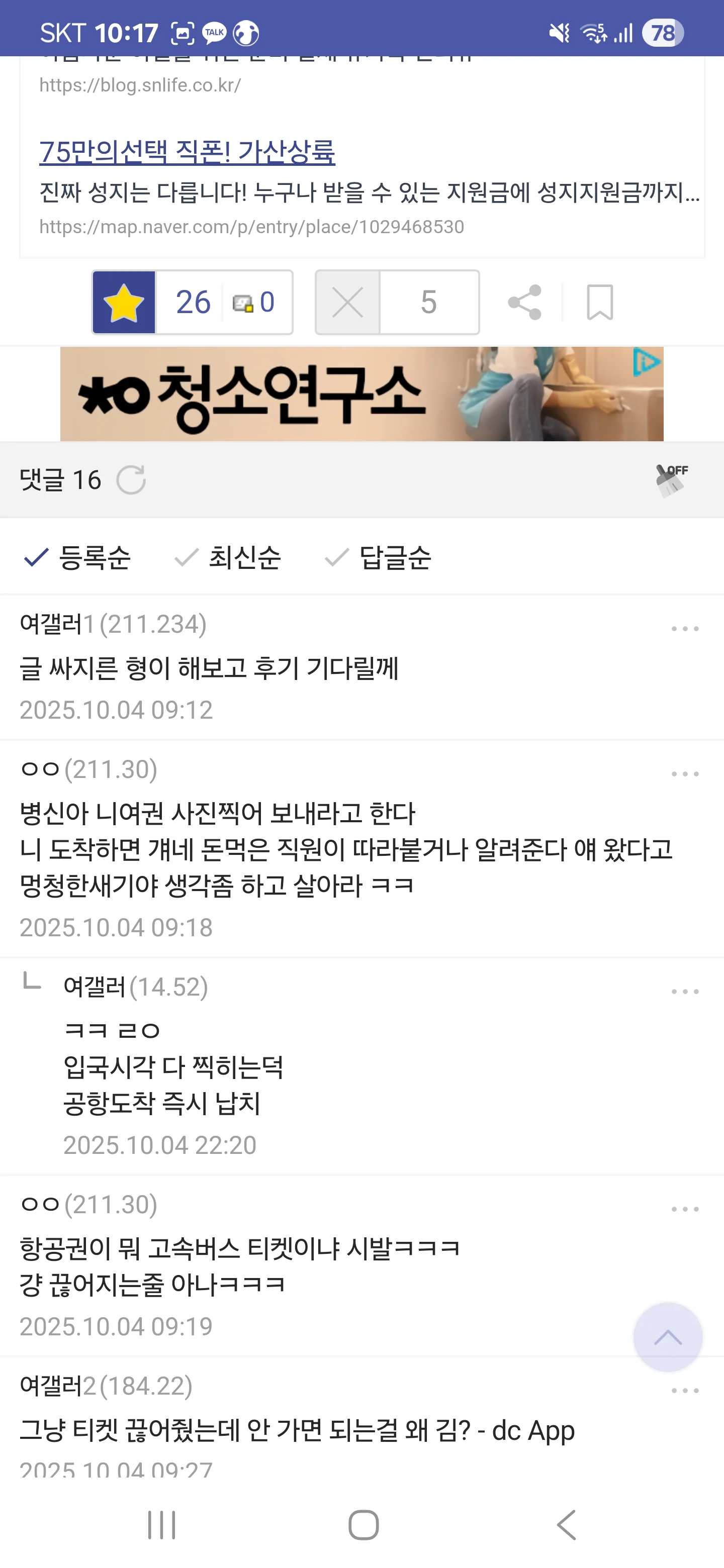Viewport: 724px width, 1568px height.
Task: Refresh the comments list
Action: pyautogui.click(x=131, y=480)
